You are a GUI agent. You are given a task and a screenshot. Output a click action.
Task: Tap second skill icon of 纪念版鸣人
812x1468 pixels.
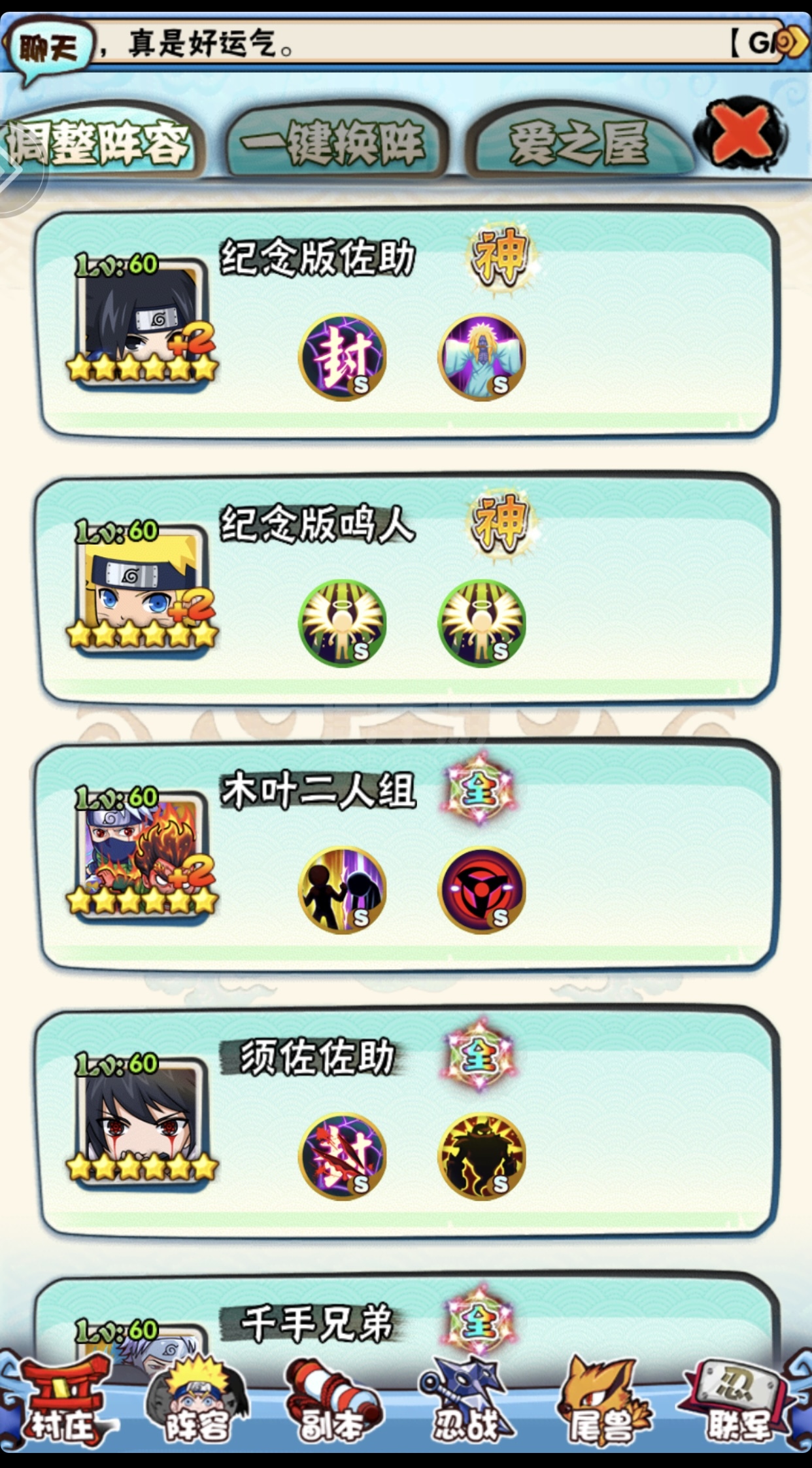pyautogui.click(x=482, y=623)
